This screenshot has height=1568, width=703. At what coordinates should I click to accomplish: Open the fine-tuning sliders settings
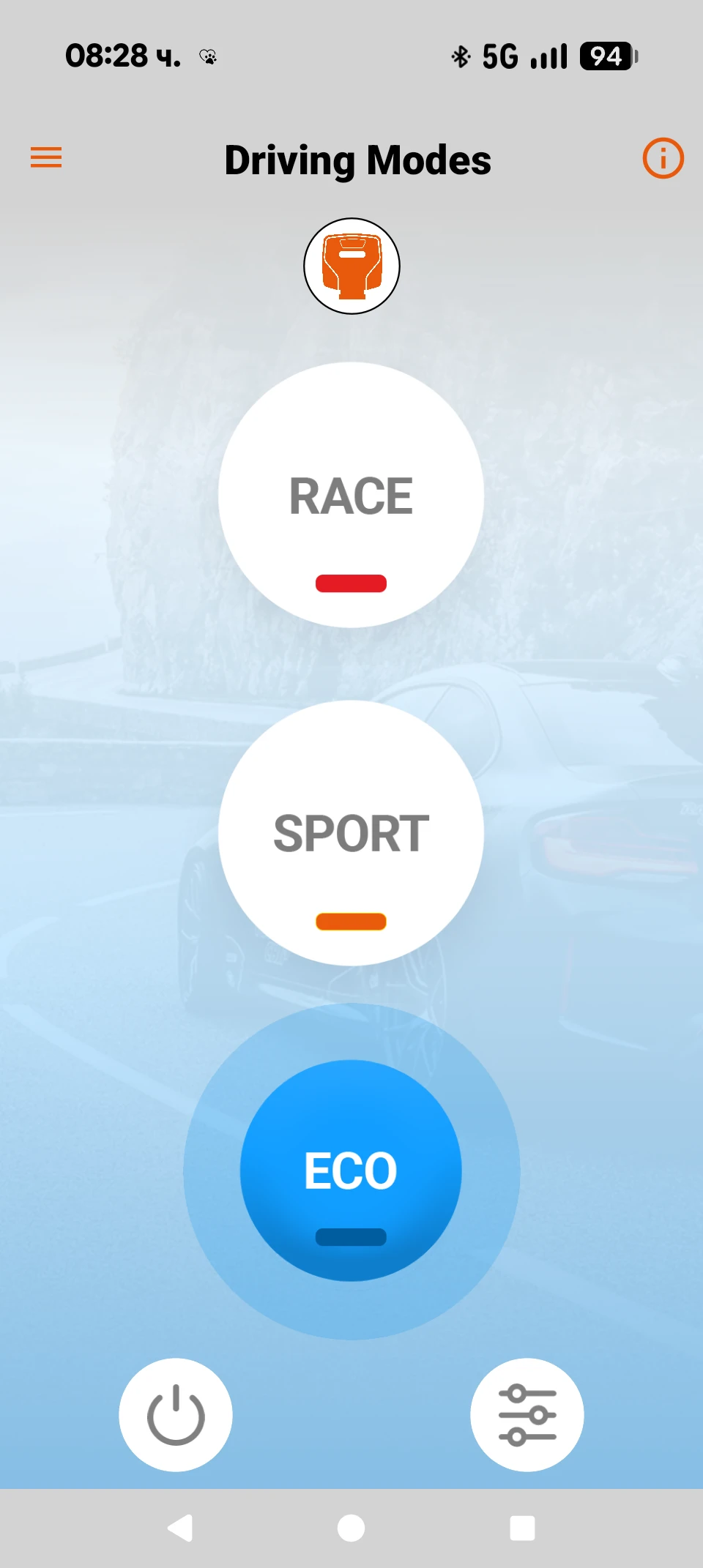527,1415
